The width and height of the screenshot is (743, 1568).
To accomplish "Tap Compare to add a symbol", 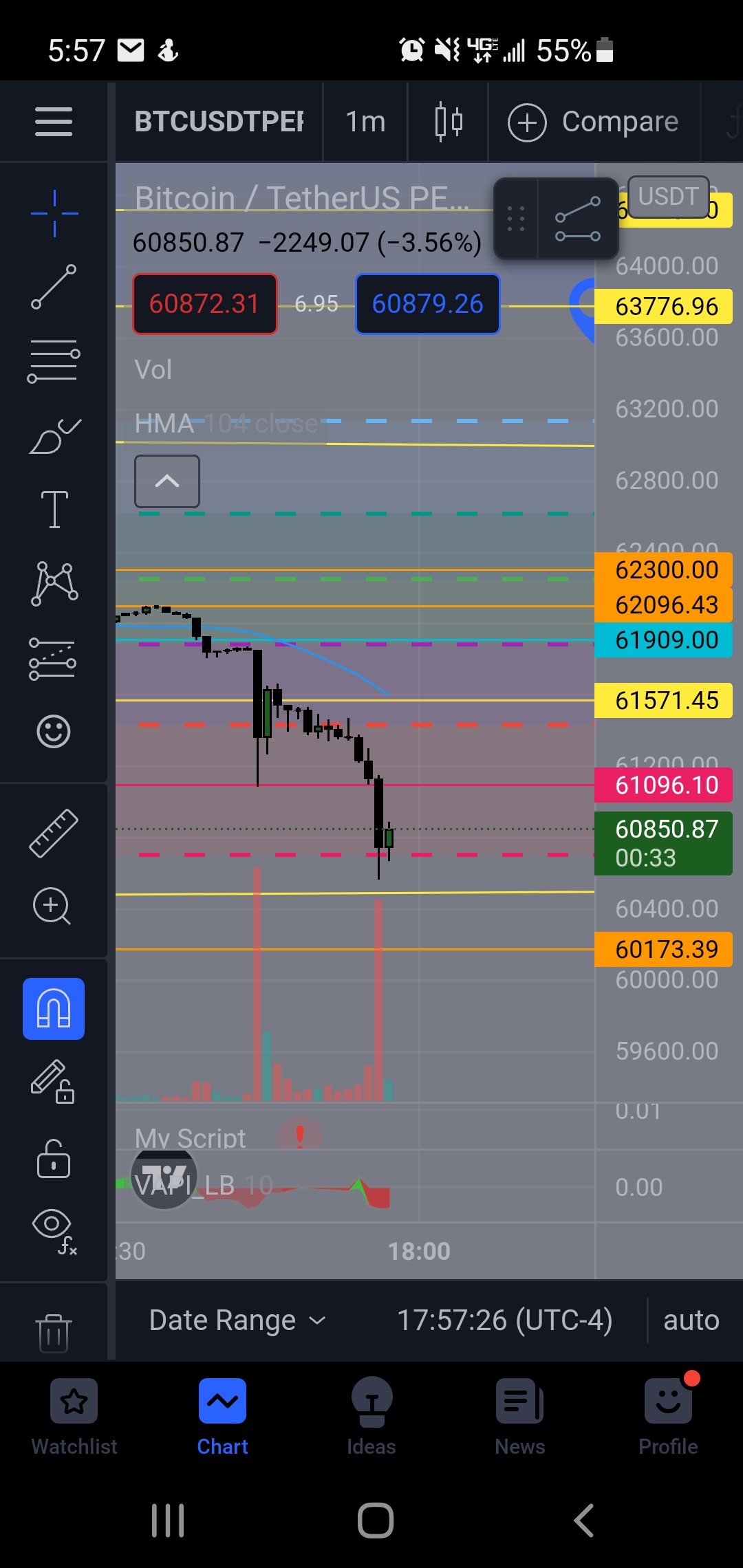I will 593,122.
